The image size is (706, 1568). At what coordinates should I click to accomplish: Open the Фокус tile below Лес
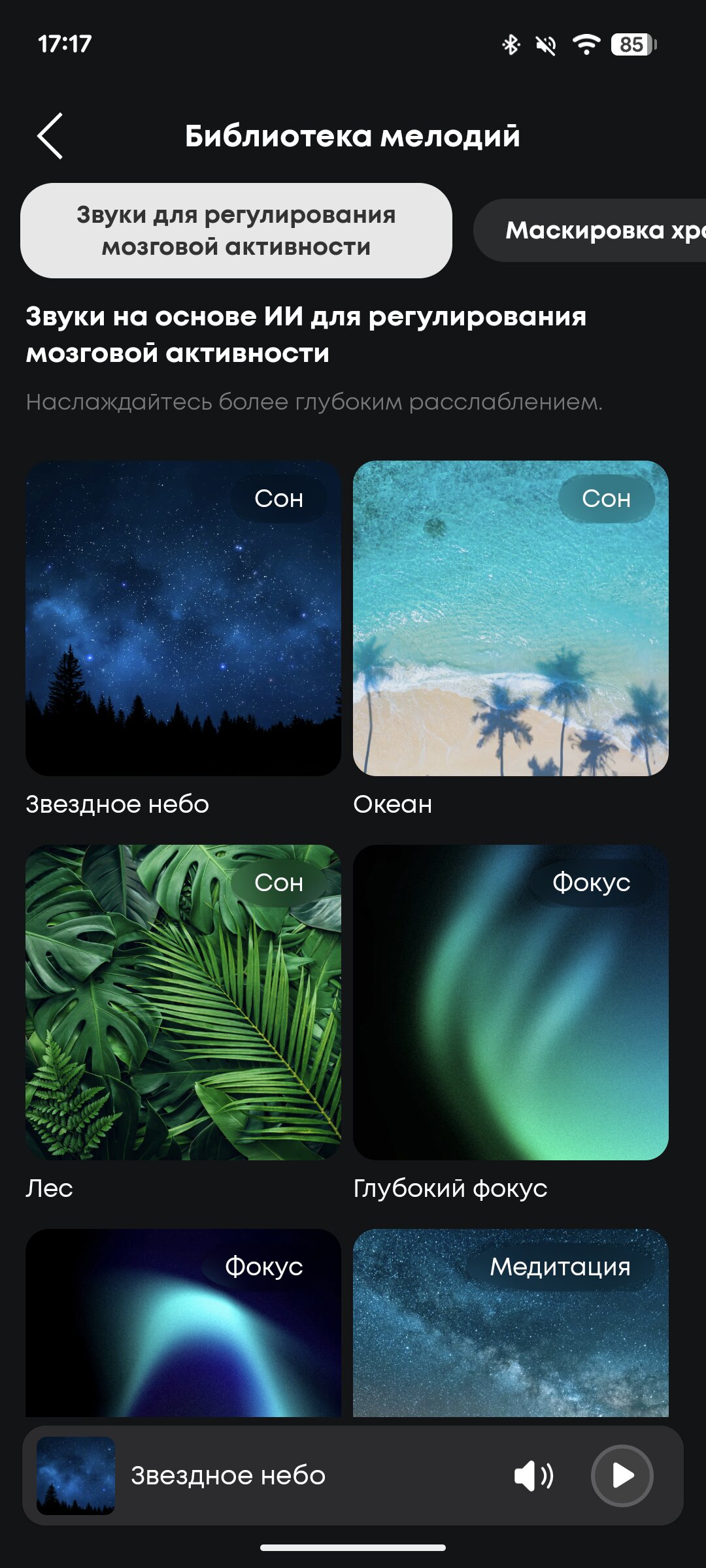183,1326
